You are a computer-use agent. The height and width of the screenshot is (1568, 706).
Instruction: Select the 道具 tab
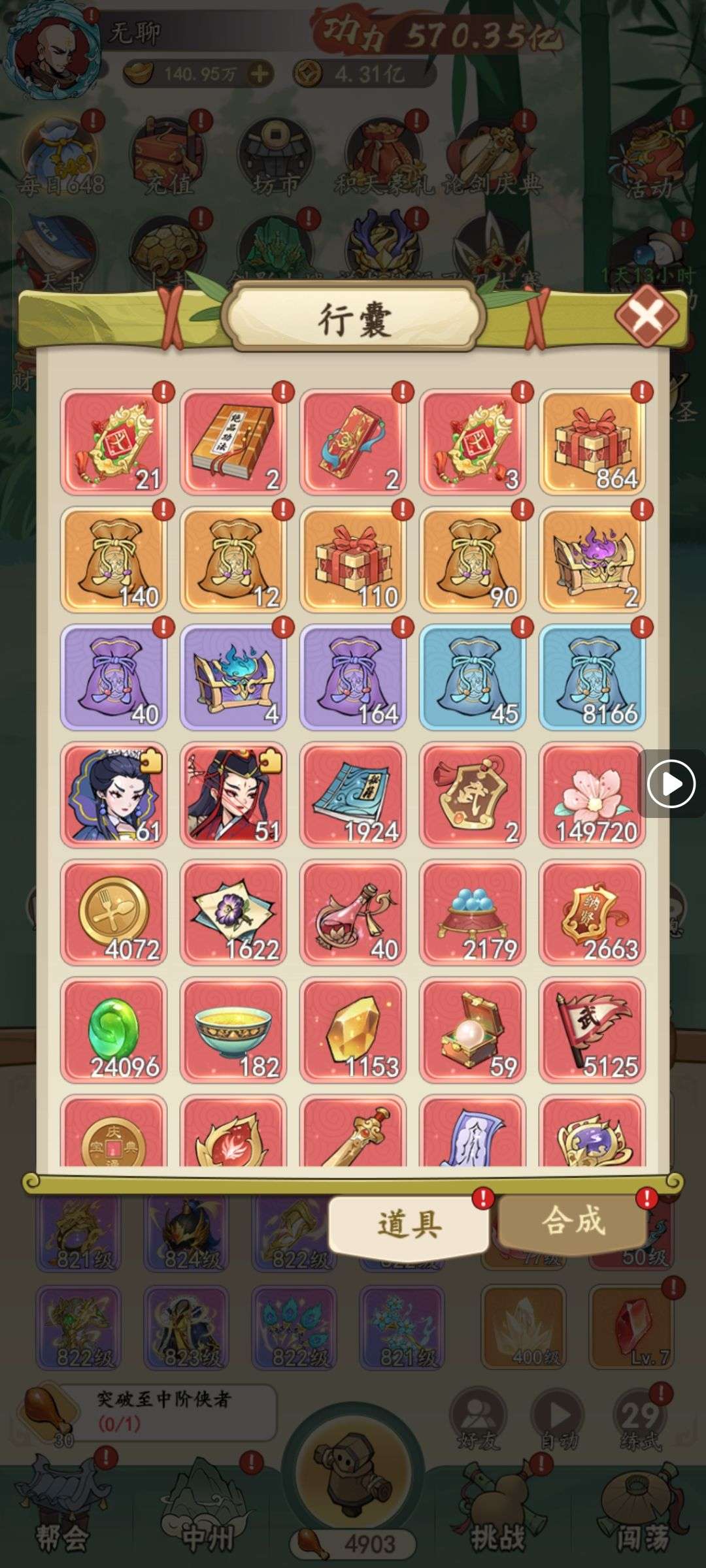tap(409, 1223)
